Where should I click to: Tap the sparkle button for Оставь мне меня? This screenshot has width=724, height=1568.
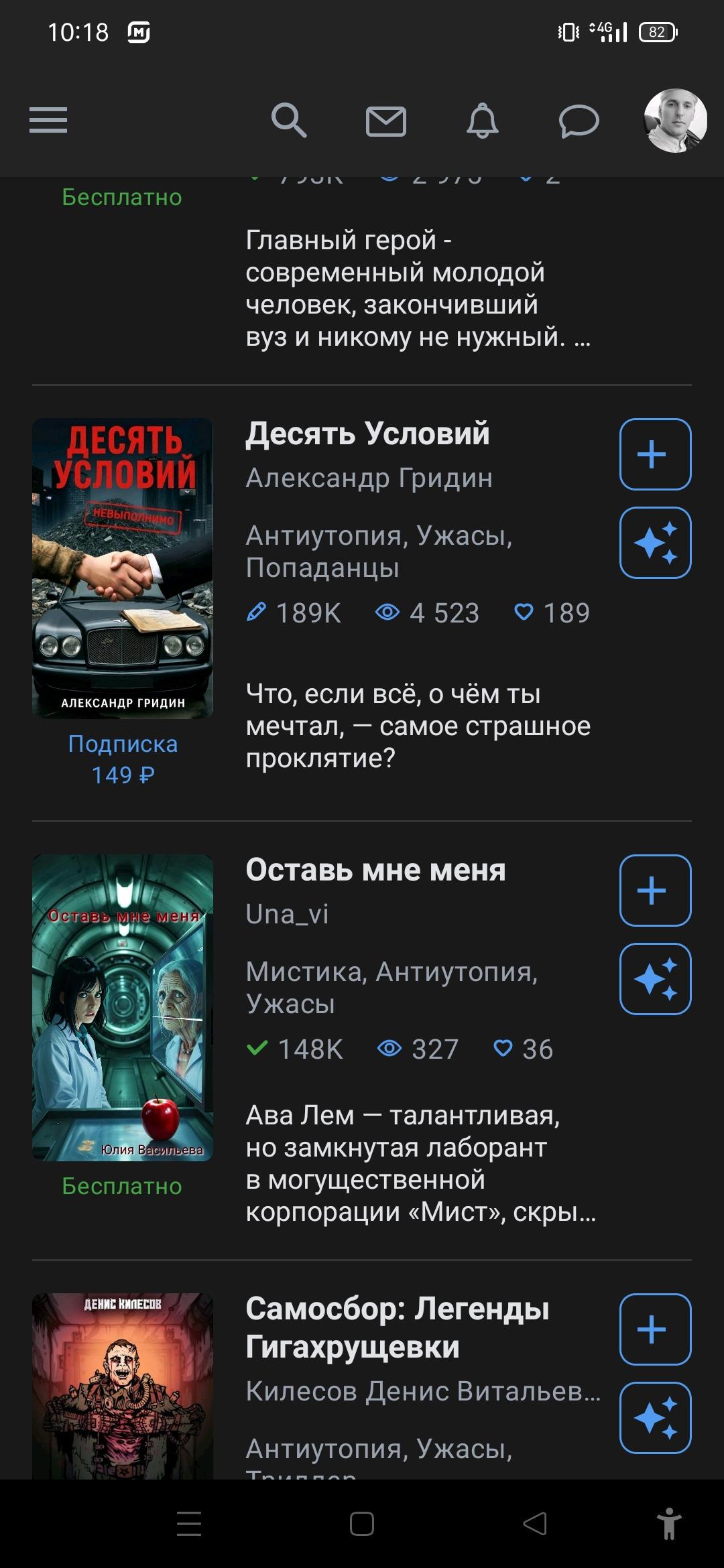(655, 979)
